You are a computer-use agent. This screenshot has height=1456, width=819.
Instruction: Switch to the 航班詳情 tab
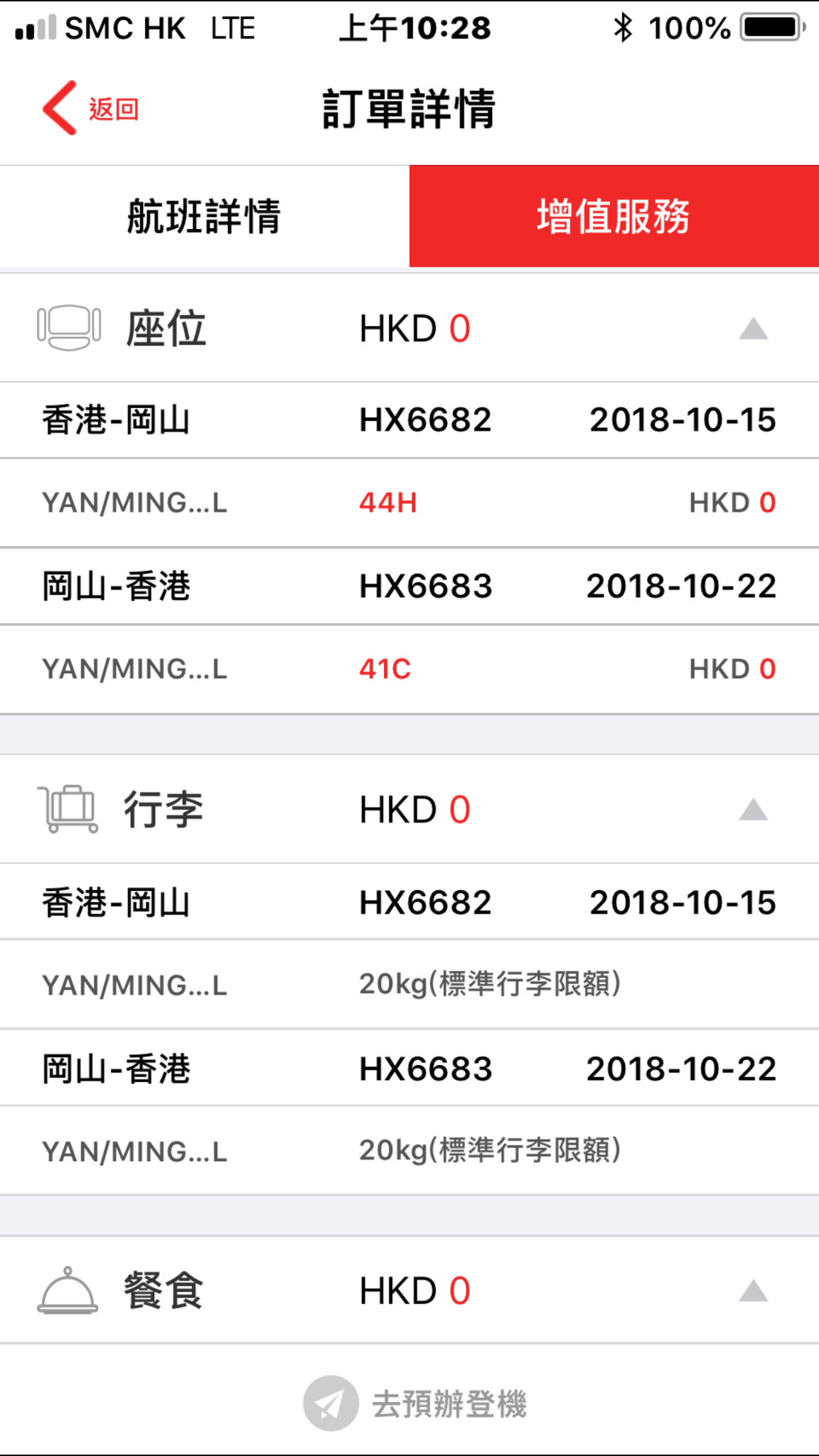(205, 216)
